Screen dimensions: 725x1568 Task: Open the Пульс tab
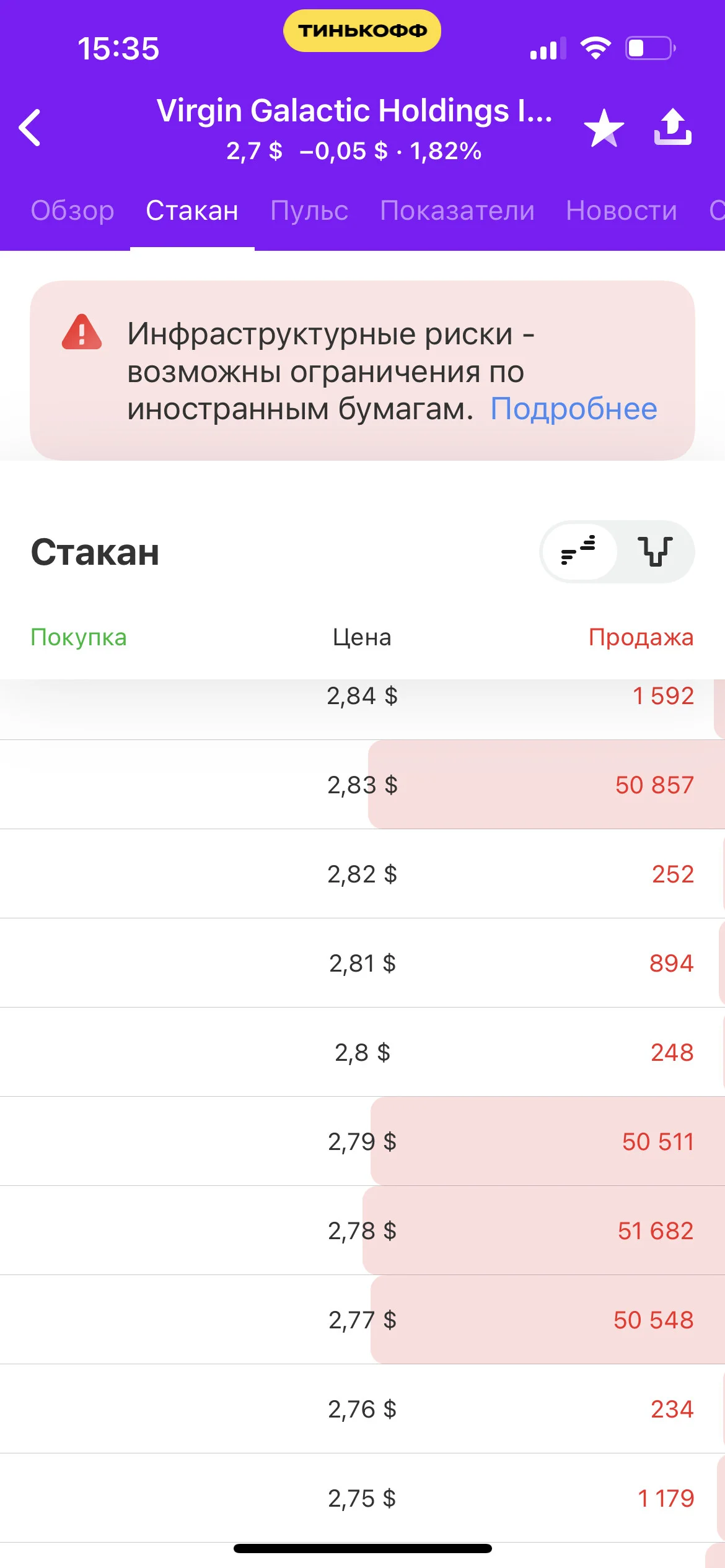coord(309,211)
